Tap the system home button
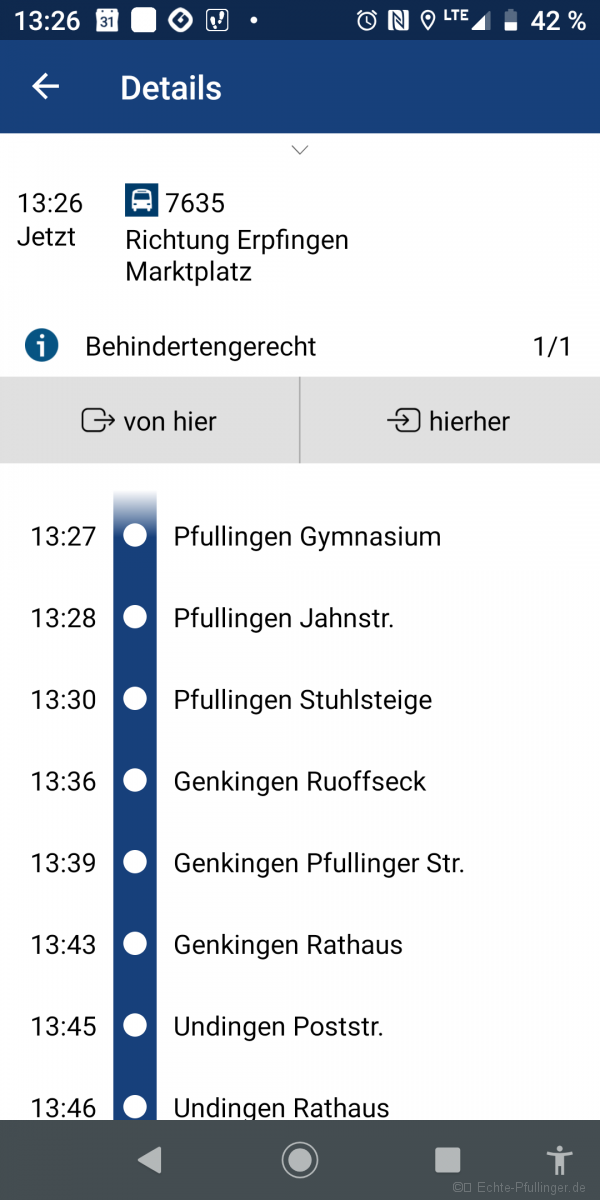The width and height of the screenshot is (600, 1200). pyautogui.click(x=299, y=1160)
